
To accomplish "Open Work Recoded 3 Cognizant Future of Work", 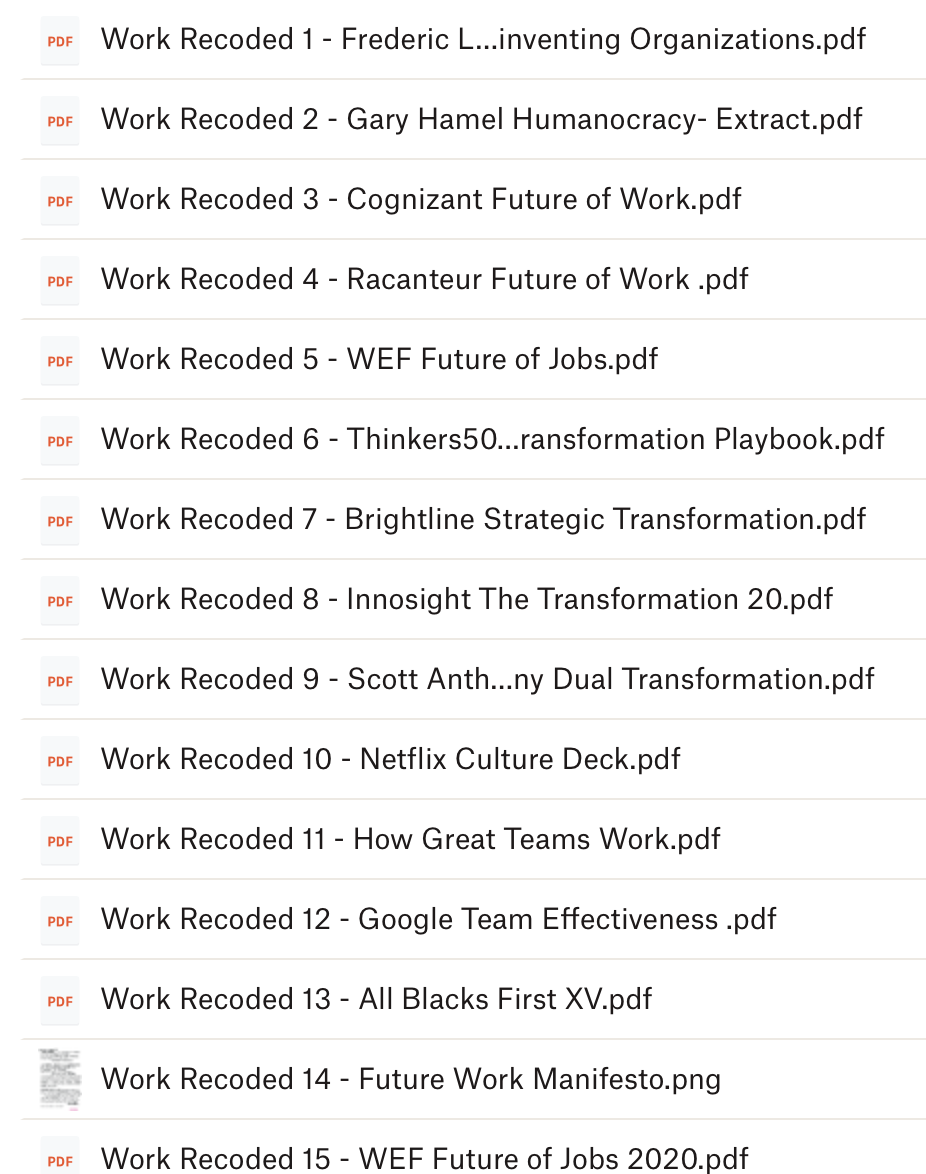I will [421, 200].
